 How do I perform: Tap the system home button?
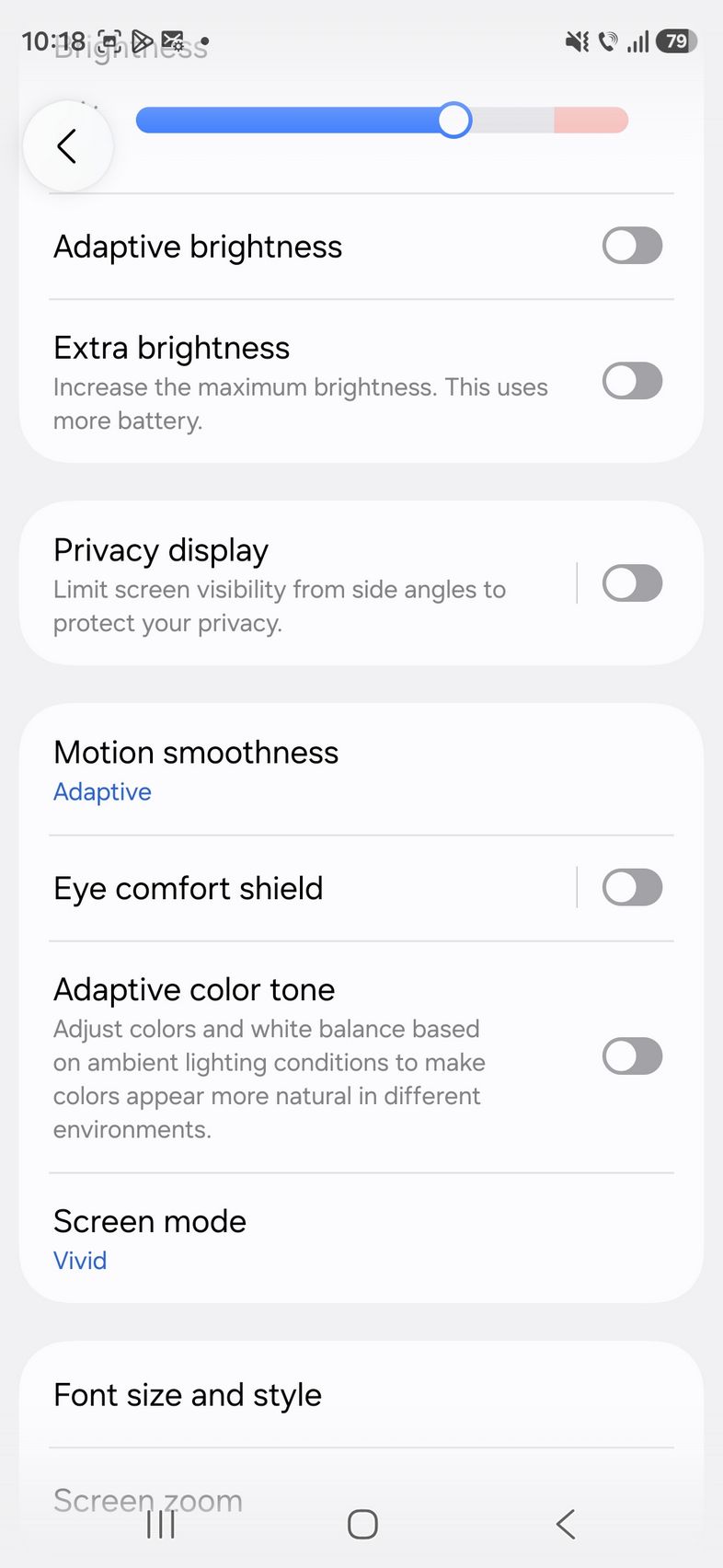coord(362,1525)
